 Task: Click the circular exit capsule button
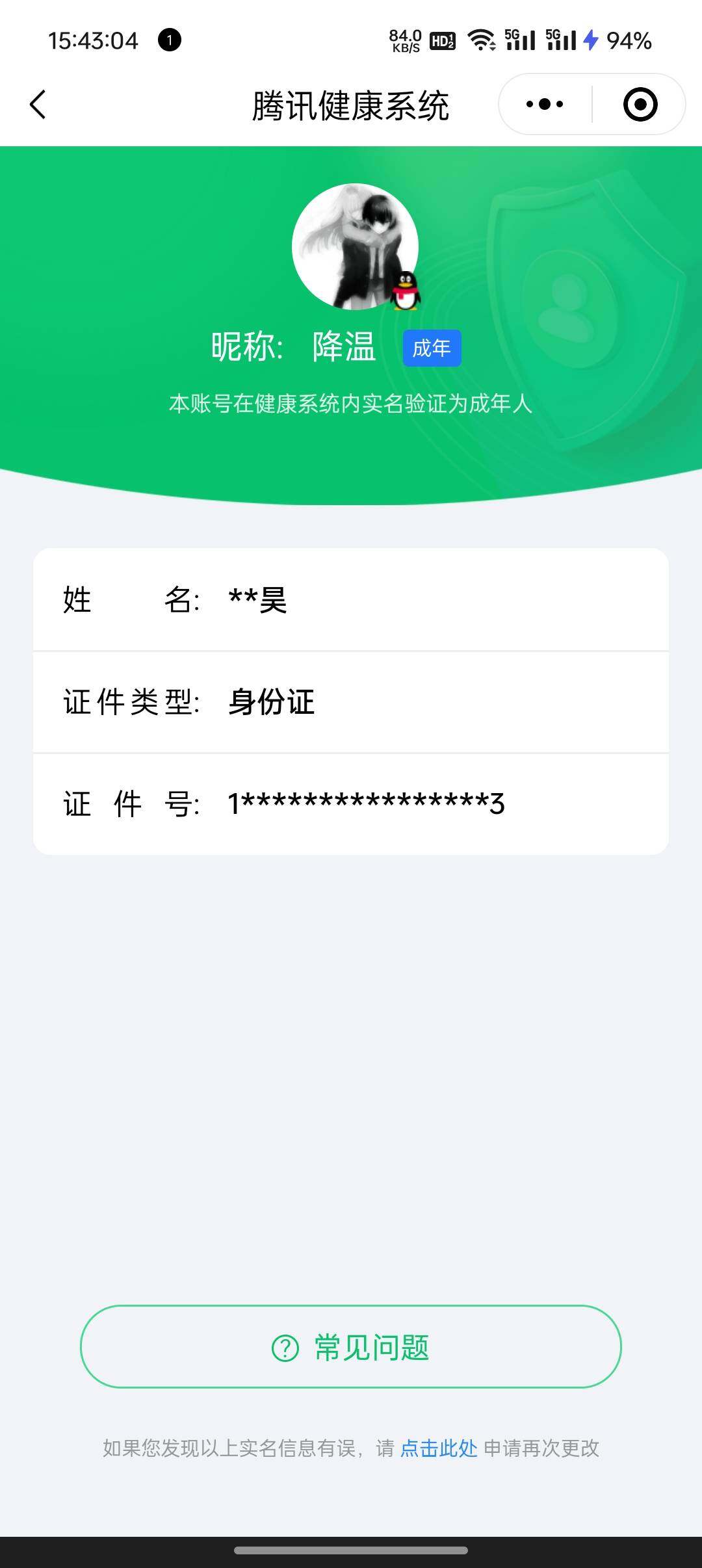(639, 104)
